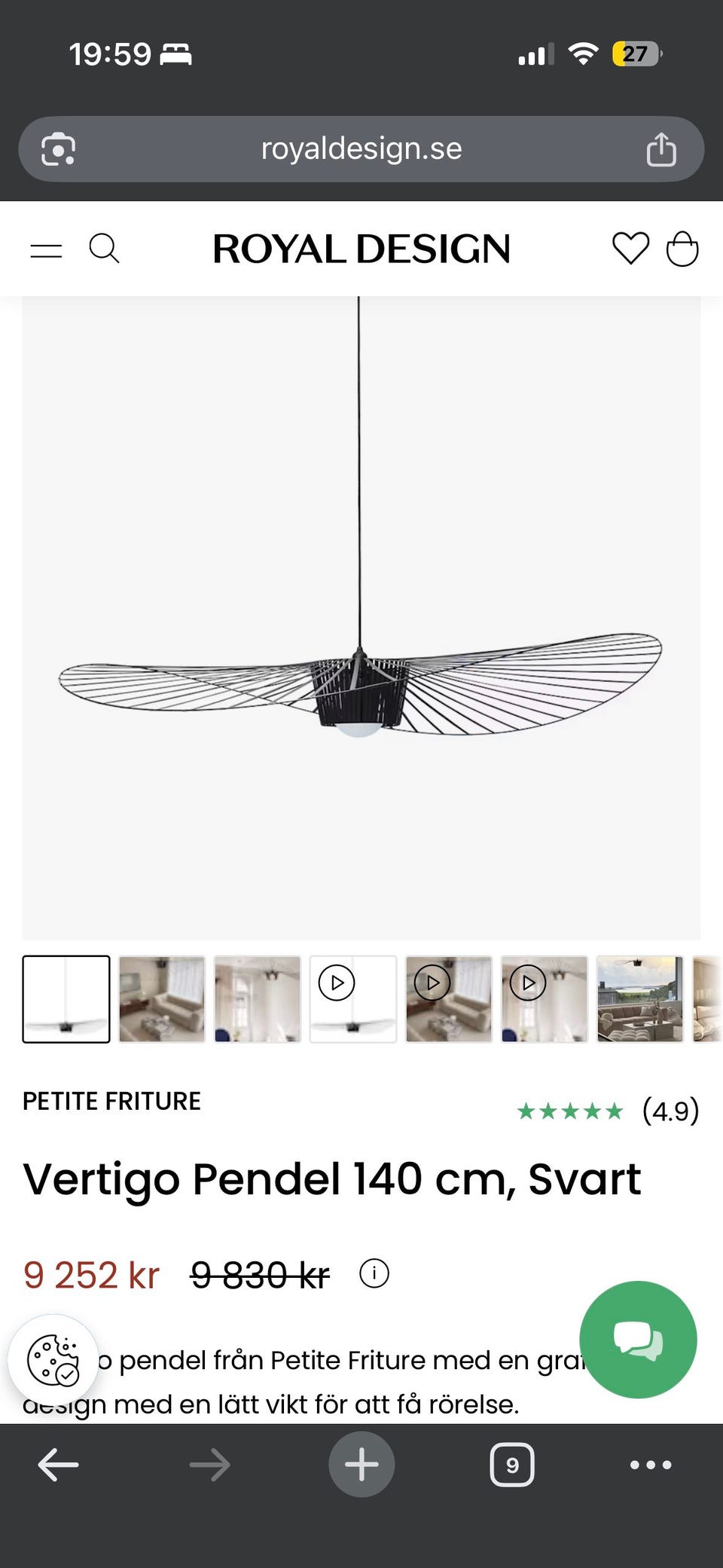723x1568 pixels.
Task: Tap the royaldesign.se address bar
Action: point(361,149)
